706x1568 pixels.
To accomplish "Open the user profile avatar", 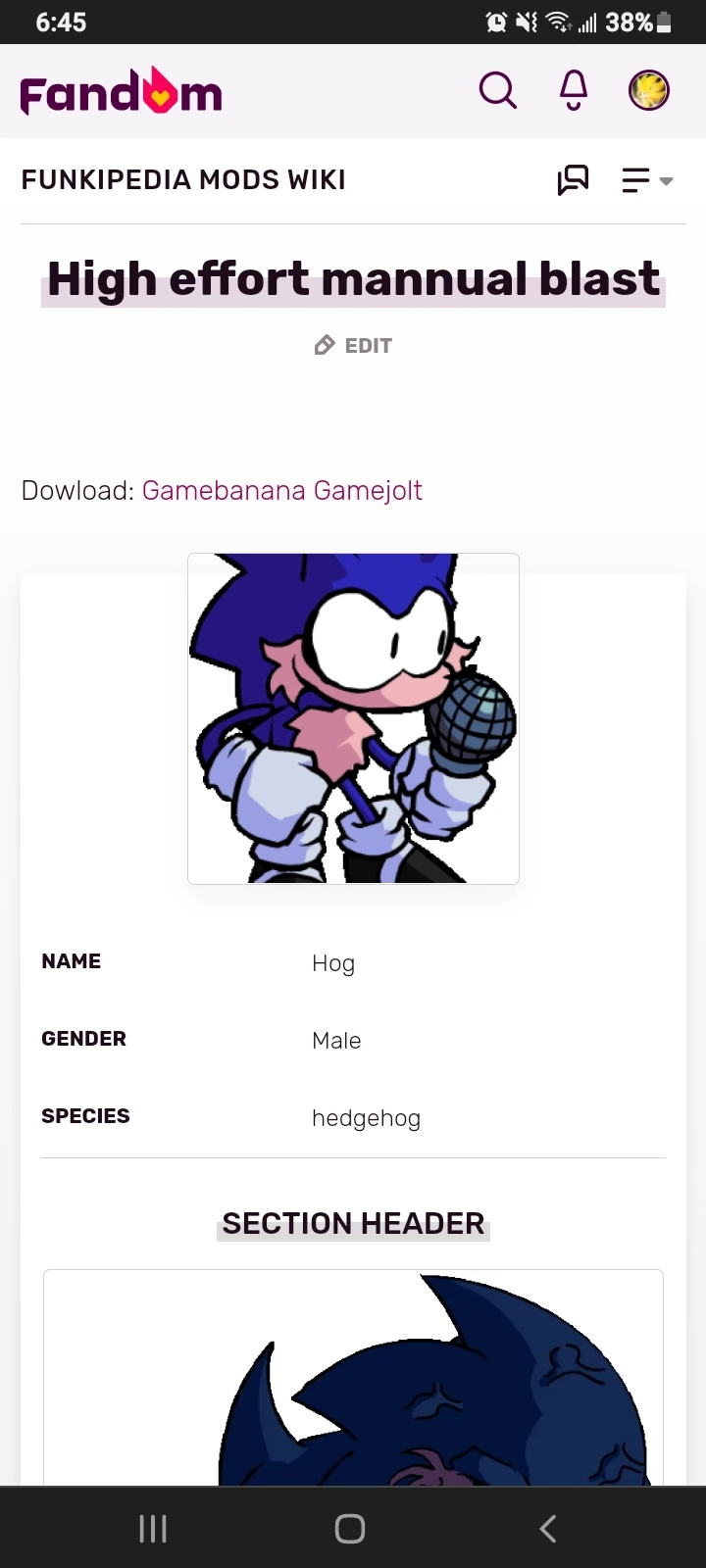I will coord(648,91).
